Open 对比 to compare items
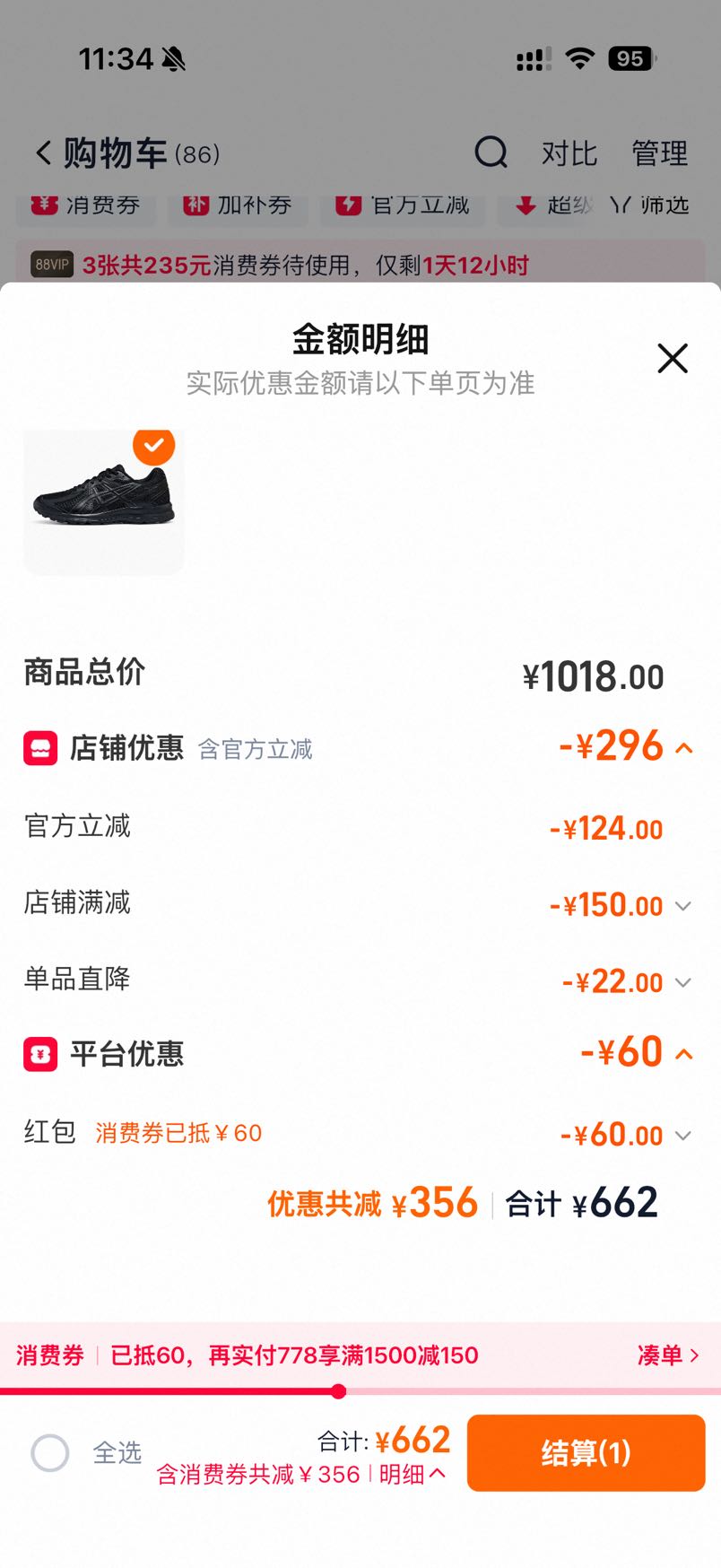This screenshot has width=721, height=1568. click(x=569, y=153)
